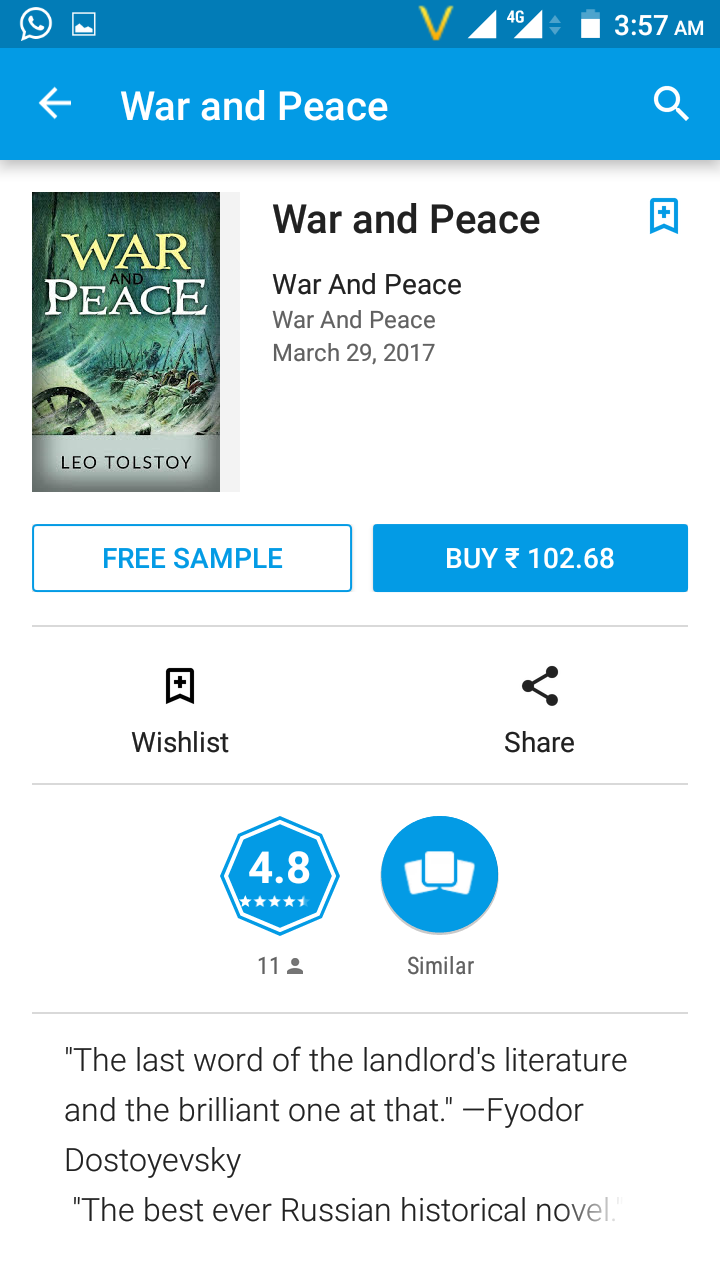This screenshot has width=720, height=1280.
Task: Open the War and Peace cover image
Action: (x=126, y=342)
